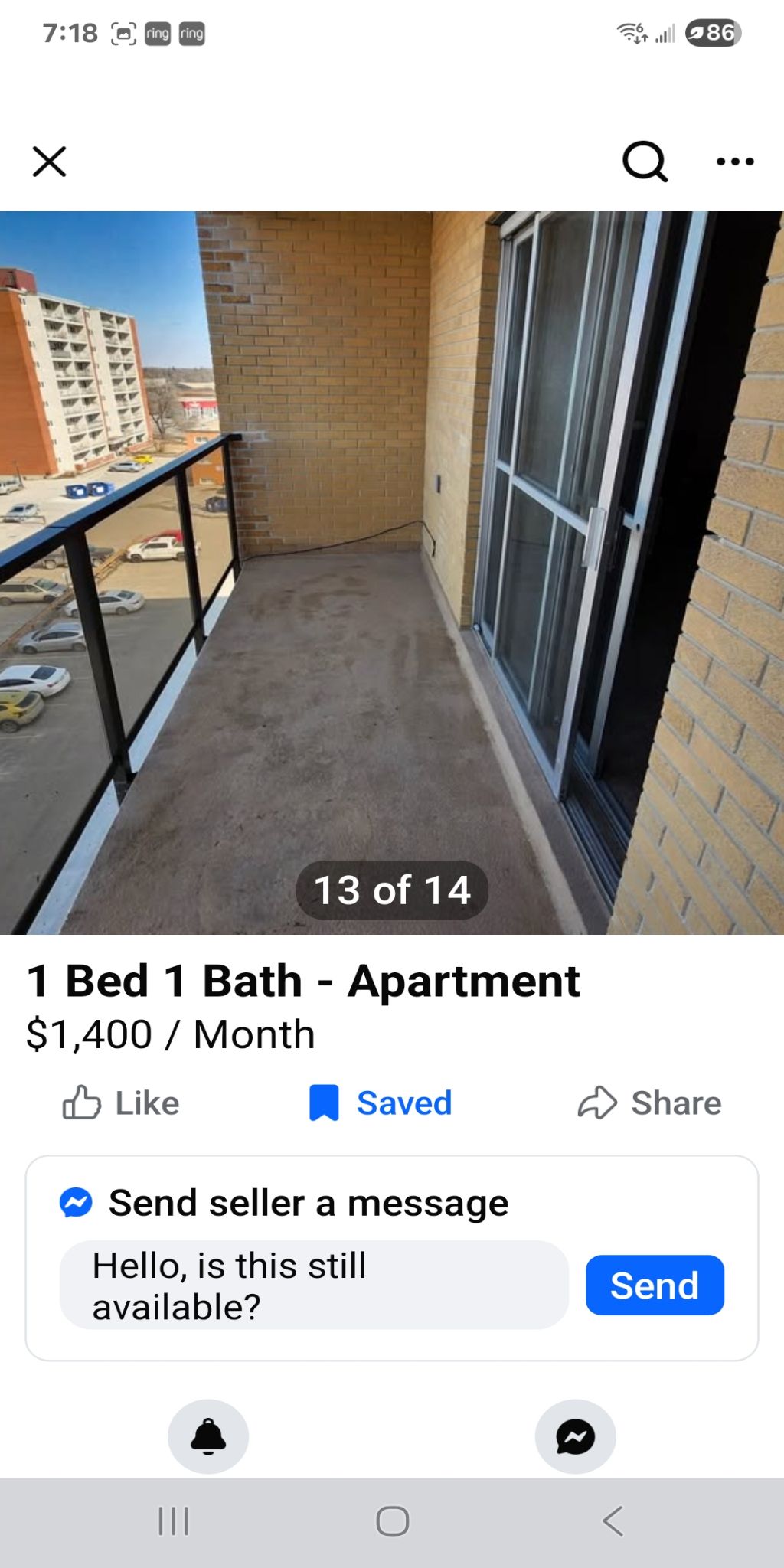784x1568 pixels.
Task: Go to the phone's home screen
Action: tap(393, 1521)
